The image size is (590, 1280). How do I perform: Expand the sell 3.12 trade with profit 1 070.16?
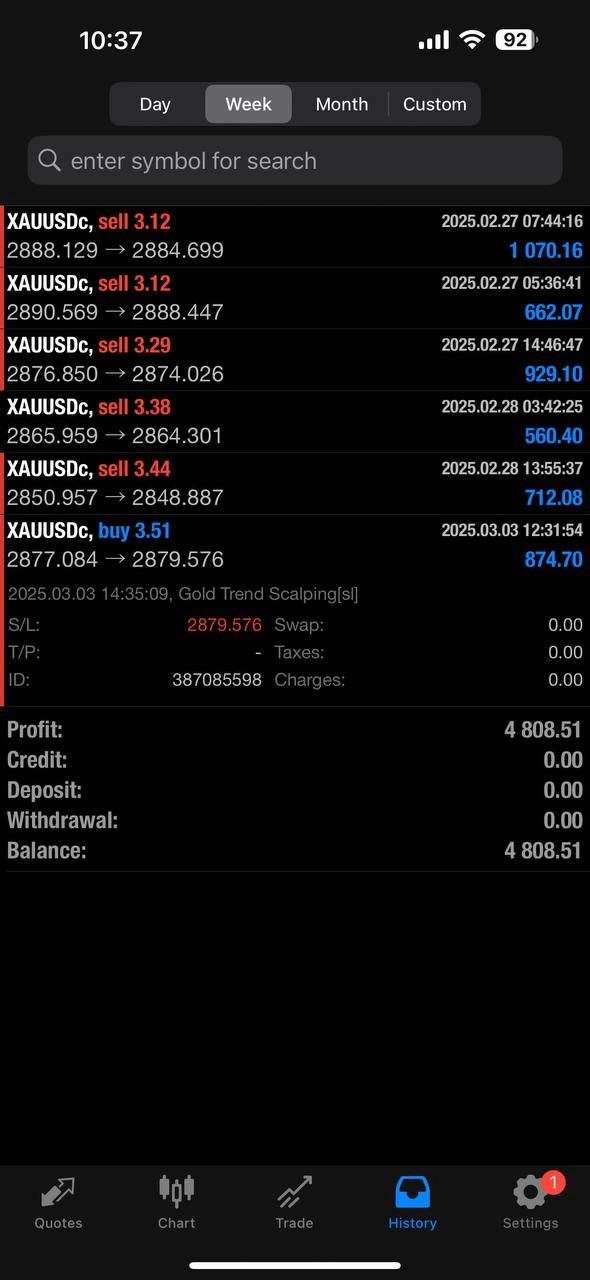coord(295,236)
